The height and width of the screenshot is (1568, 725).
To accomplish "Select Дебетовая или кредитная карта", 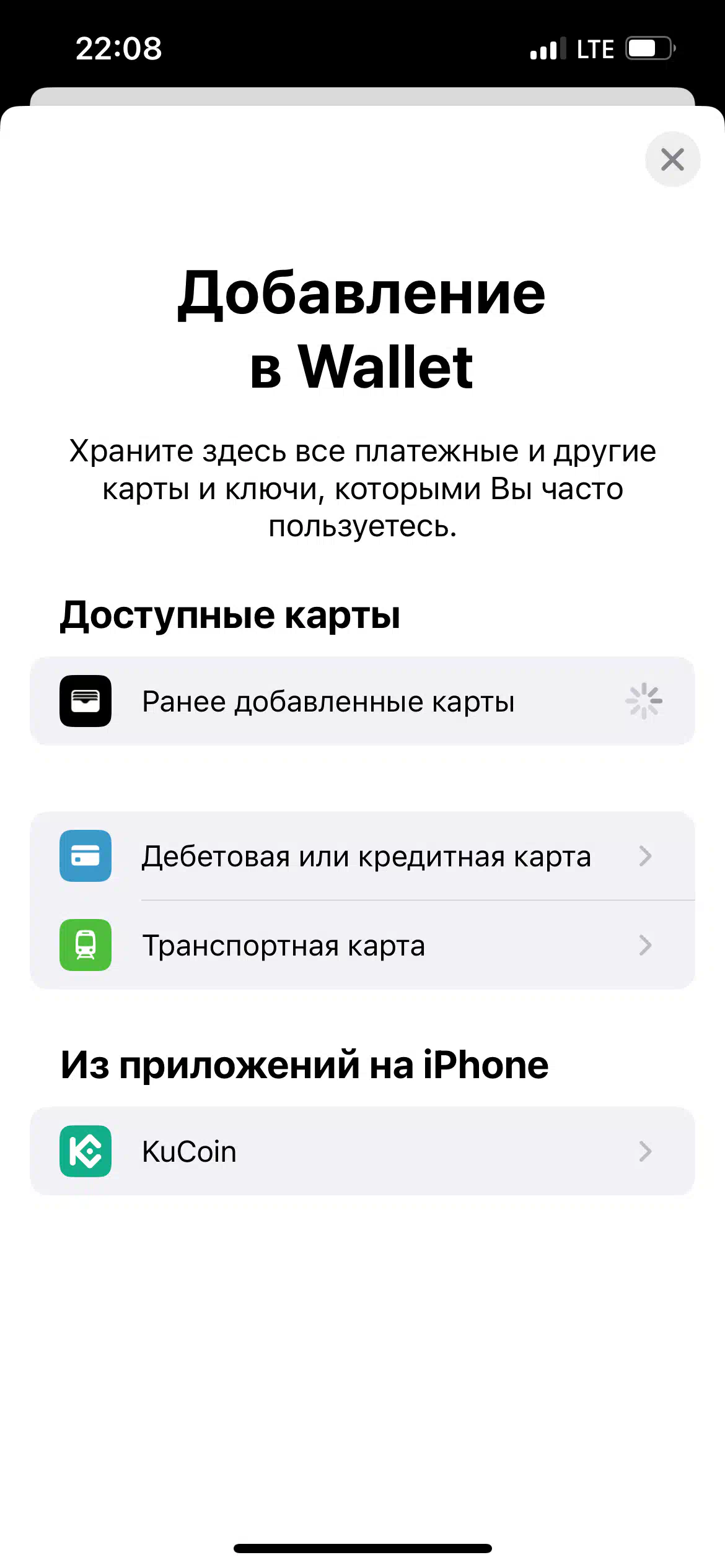I will pyautogui.click(x=362, y=856).
